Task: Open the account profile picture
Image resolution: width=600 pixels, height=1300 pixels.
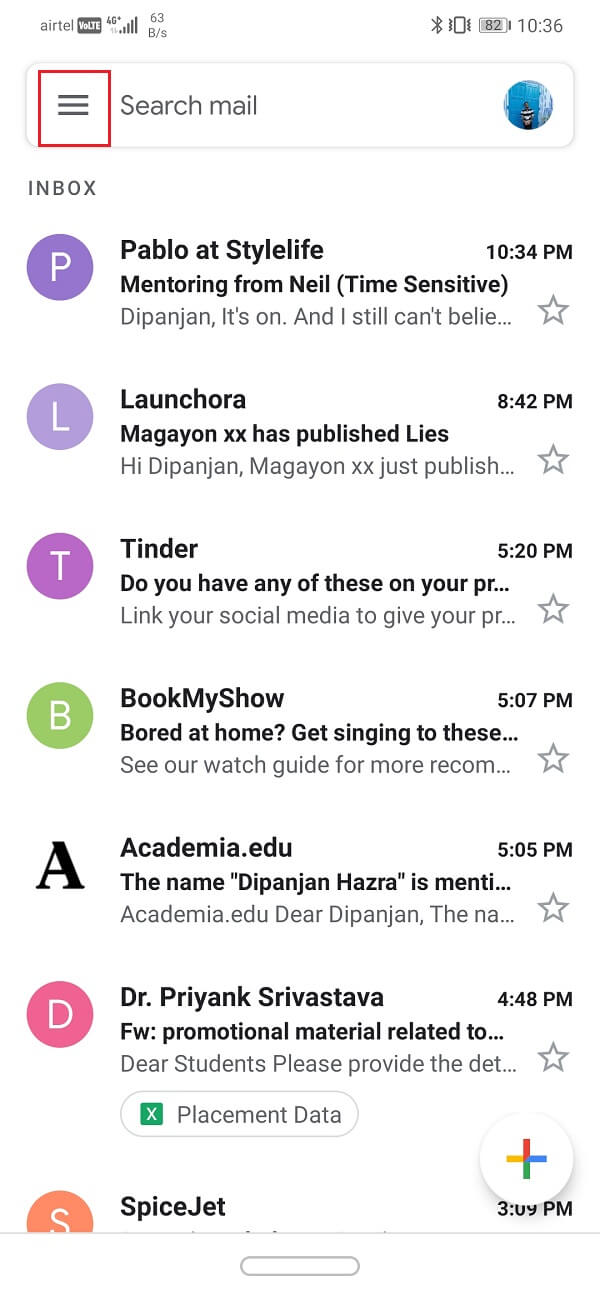Action: pyautogui.click(x=528, y=106)
